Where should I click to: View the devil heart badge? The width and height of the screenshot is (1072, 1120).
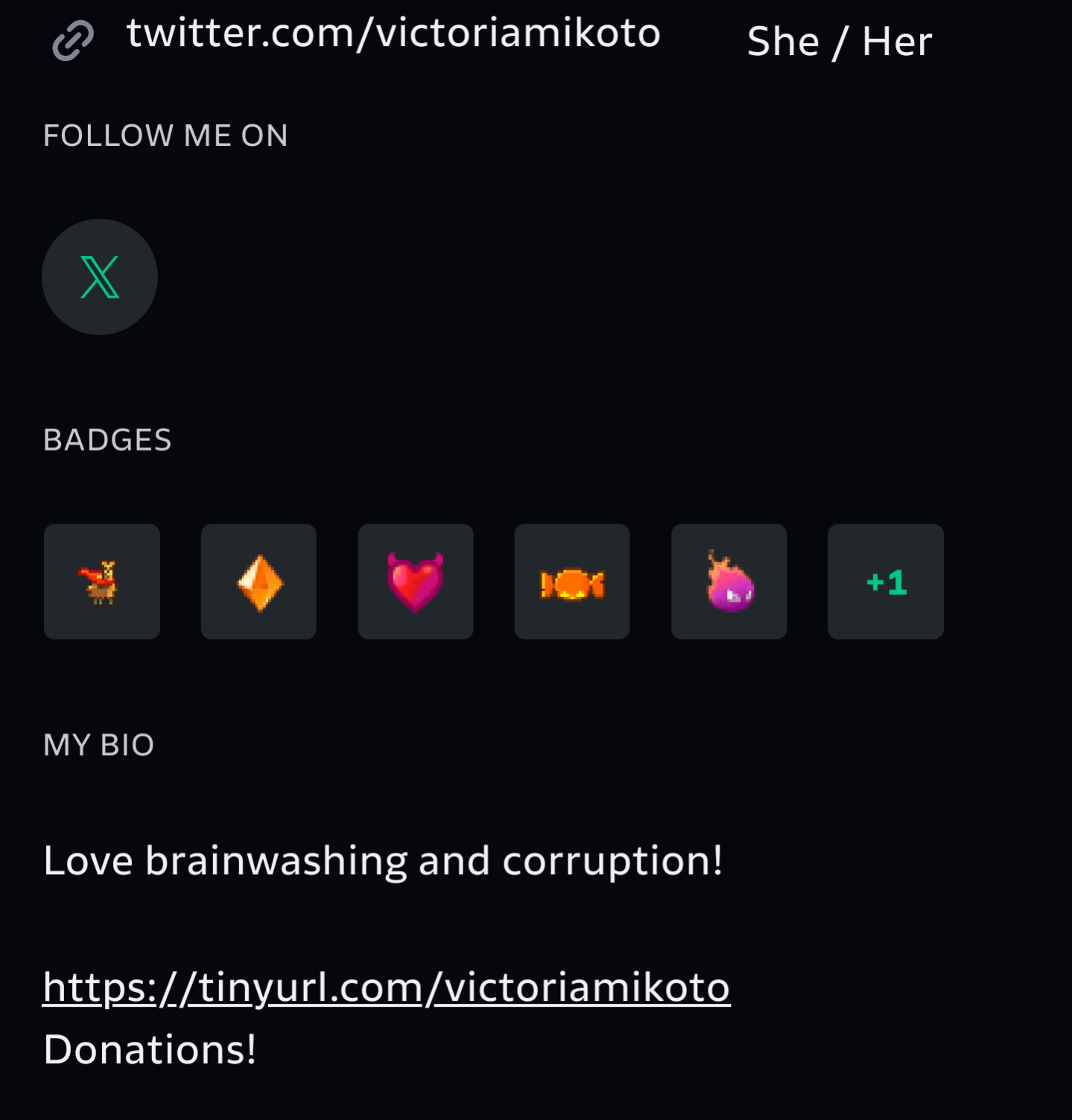(x=416, y=582)
